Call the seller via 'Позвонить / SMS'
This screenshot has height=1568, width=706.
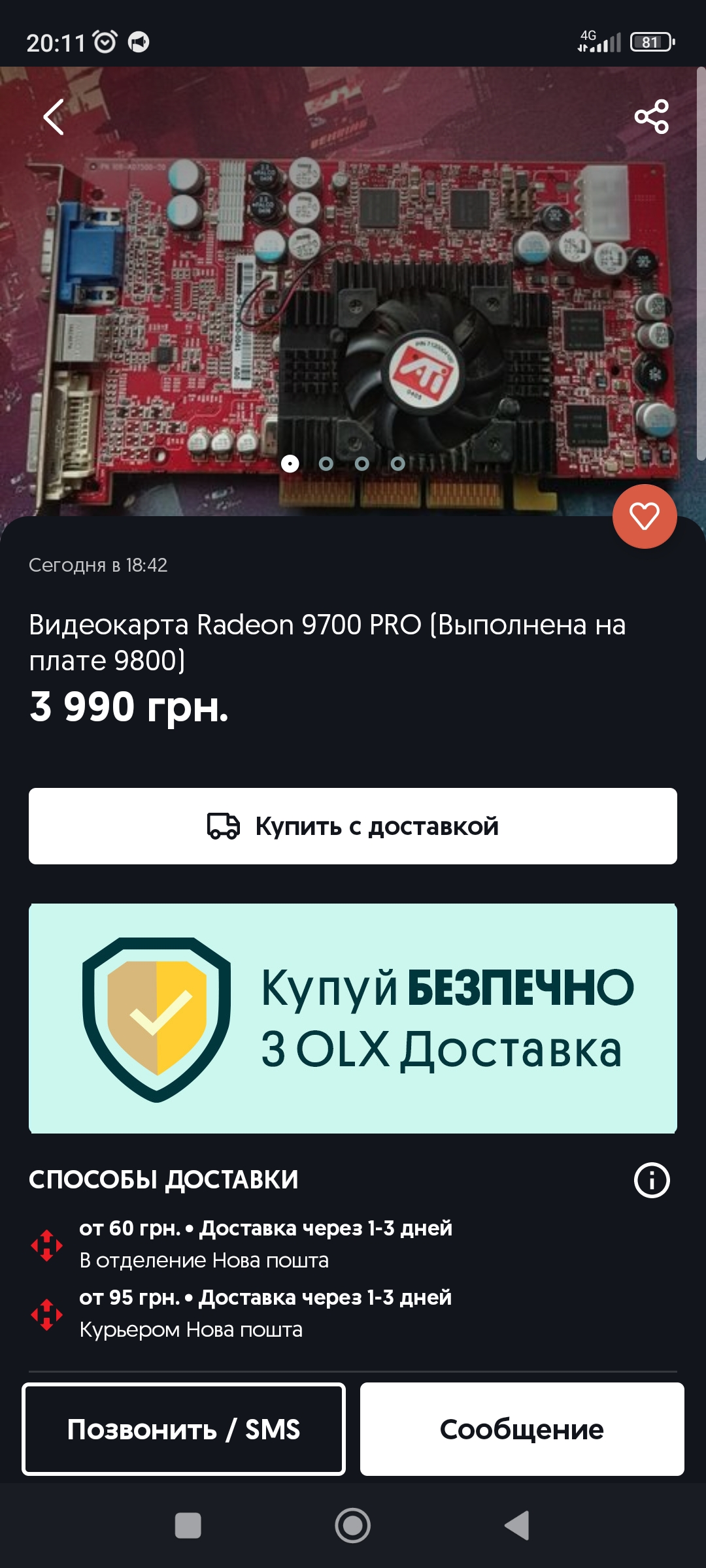184,1429
